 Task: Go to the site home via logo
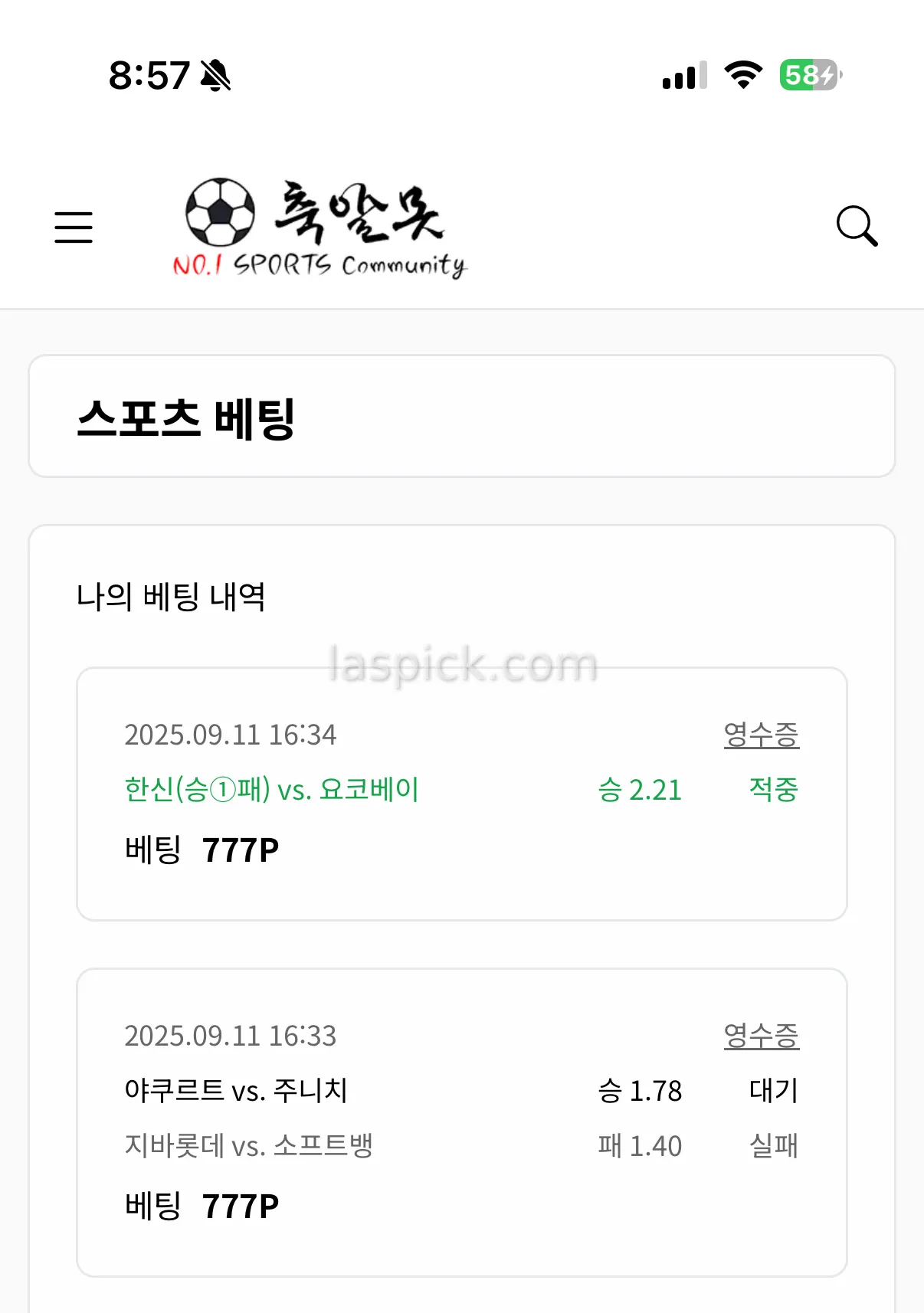point(319,228)
